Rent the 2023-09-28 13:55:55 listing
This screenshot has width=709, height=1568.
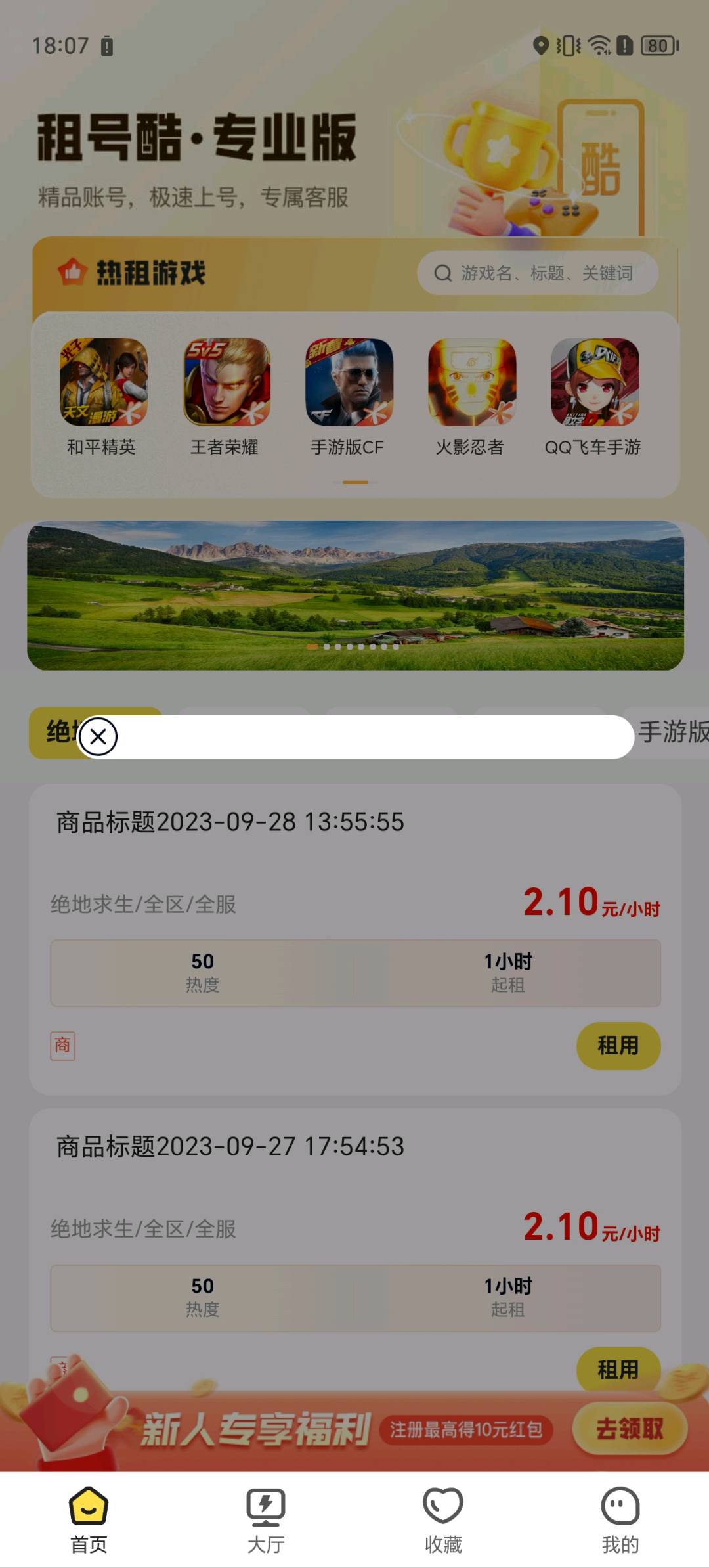[618, 1045]
